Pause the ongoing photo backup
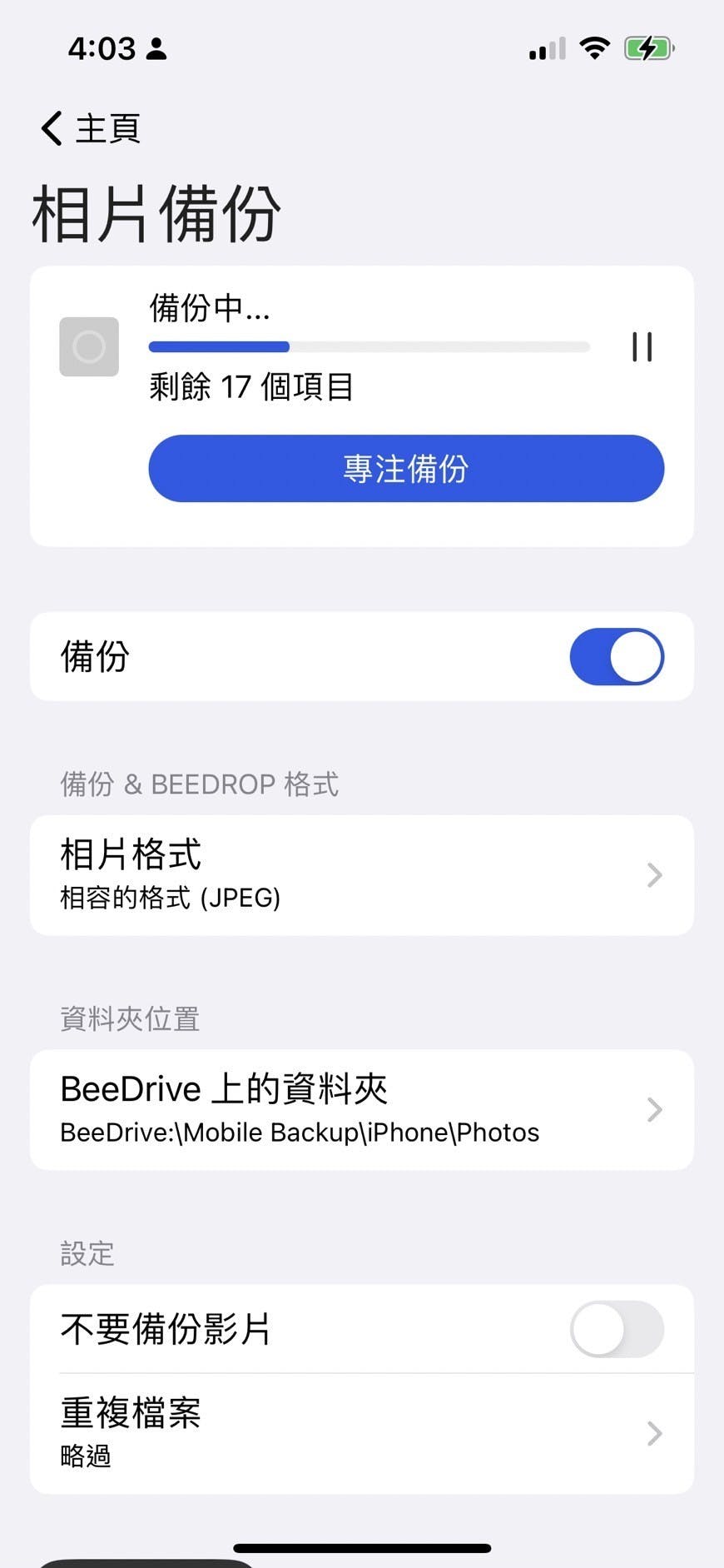 (x=642, y=346)
